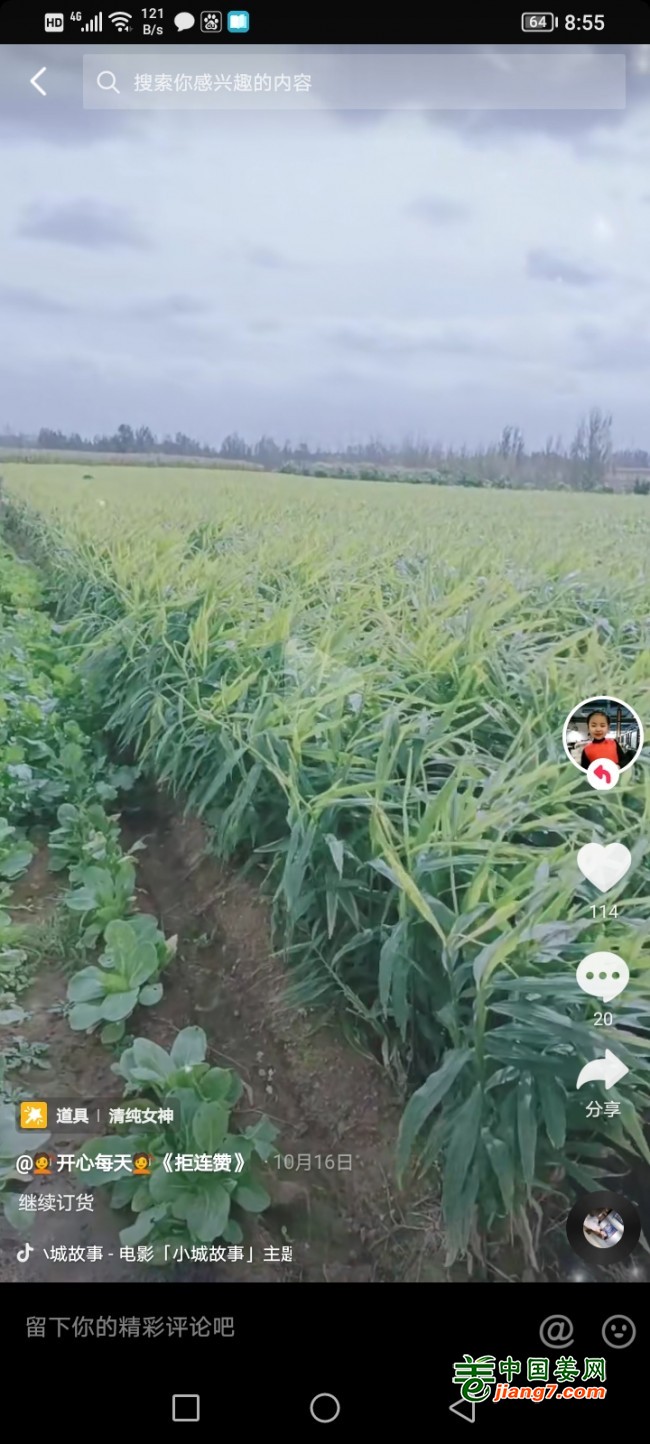
Task: Open the spinning music disc
Action: (603, 1227)
